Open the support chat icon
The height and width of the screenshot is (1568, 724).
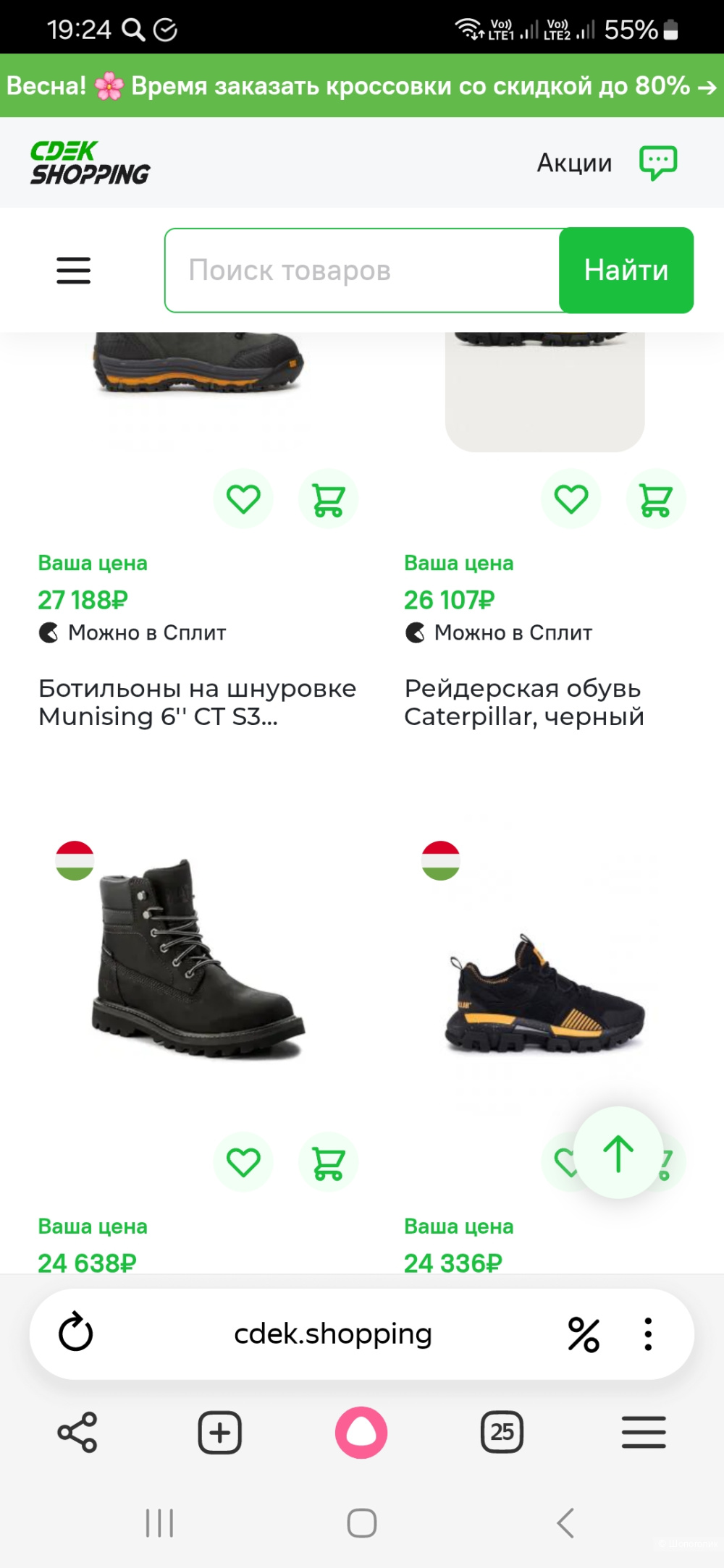pos(657,163)
